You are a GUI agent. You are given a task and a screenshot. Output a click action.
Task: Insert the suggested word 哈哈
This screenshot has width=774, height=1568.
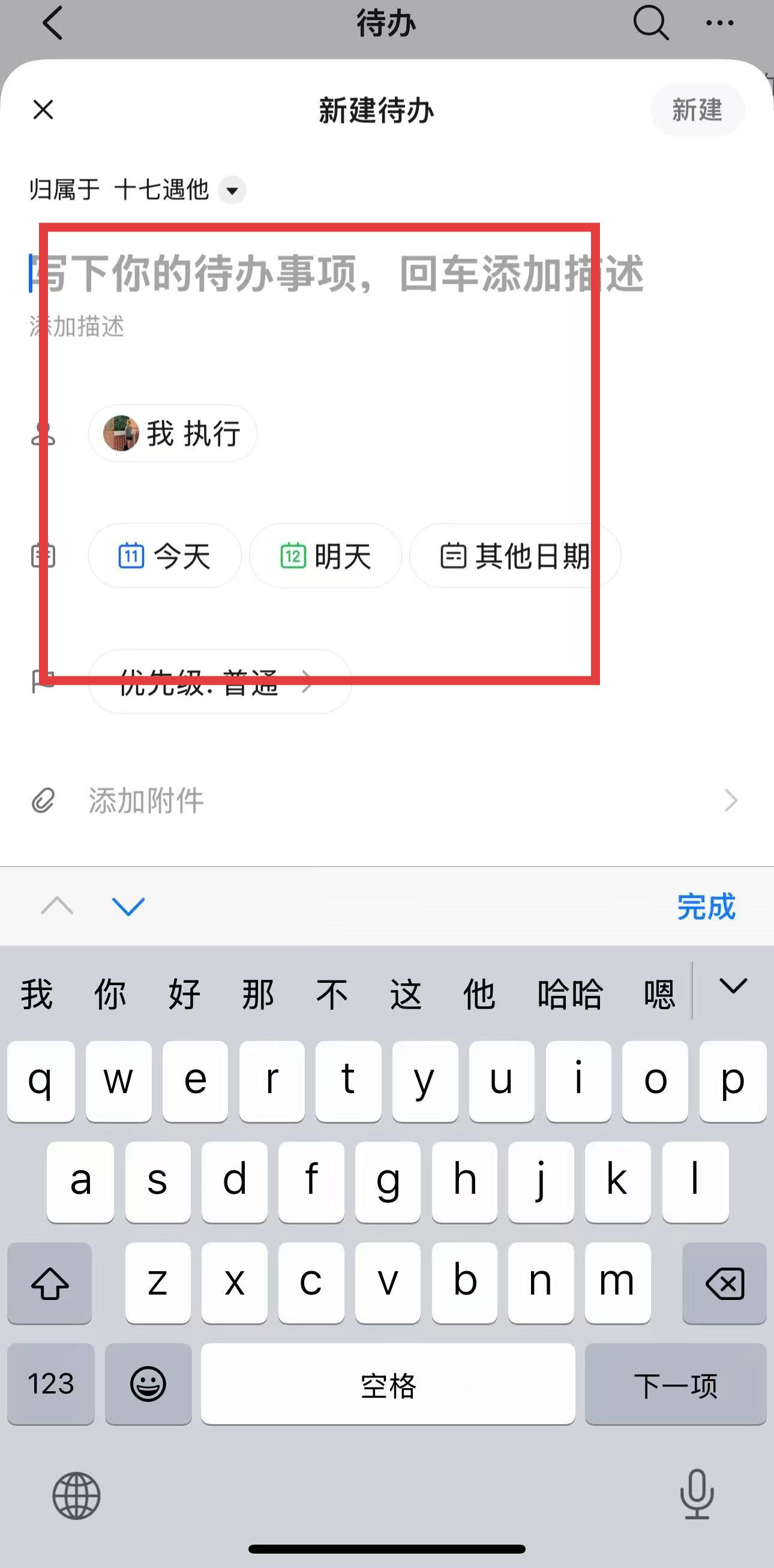coord(569,994)
